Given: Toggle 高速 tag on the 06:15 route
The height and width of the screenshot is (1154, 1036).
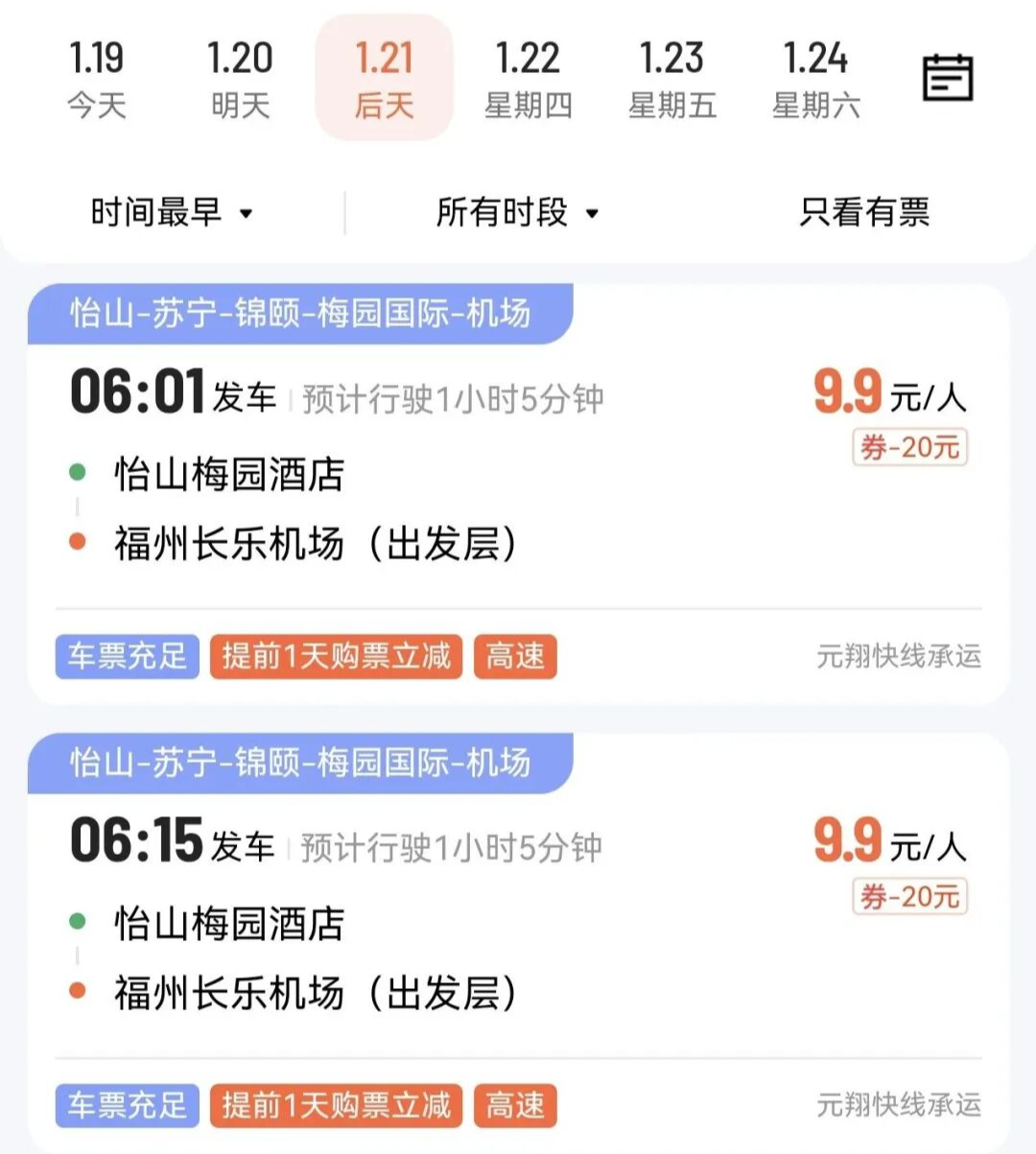Looking at the screenshot, I should [514, 1106].
